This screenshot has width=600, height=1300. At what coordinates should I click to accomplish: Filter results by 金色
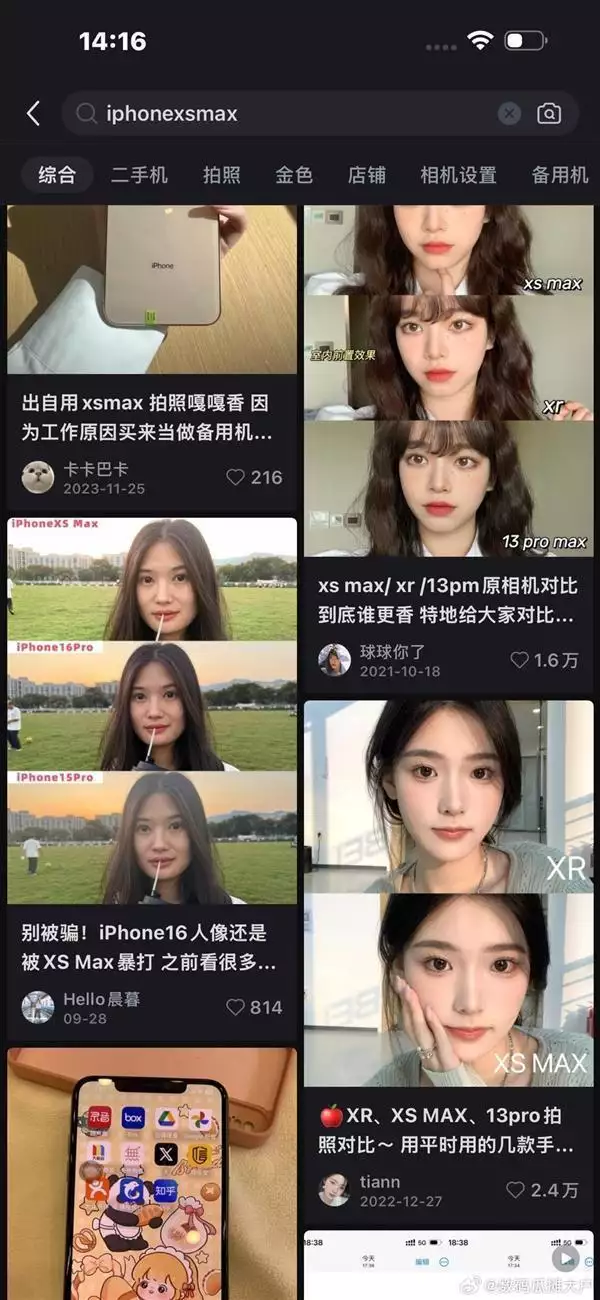294,175
